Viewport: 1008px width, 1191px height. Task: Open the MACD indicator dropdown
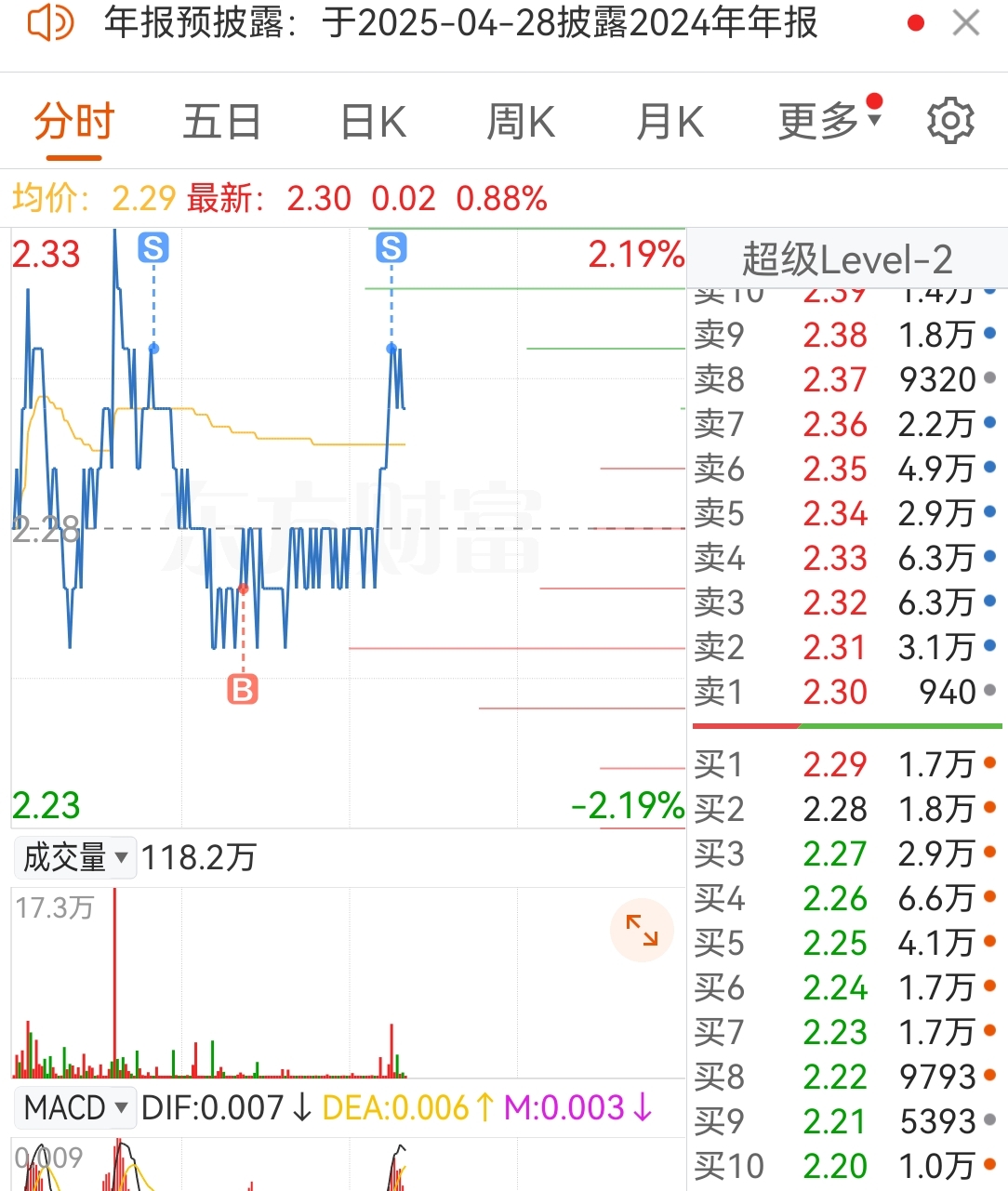(74, 1107)
